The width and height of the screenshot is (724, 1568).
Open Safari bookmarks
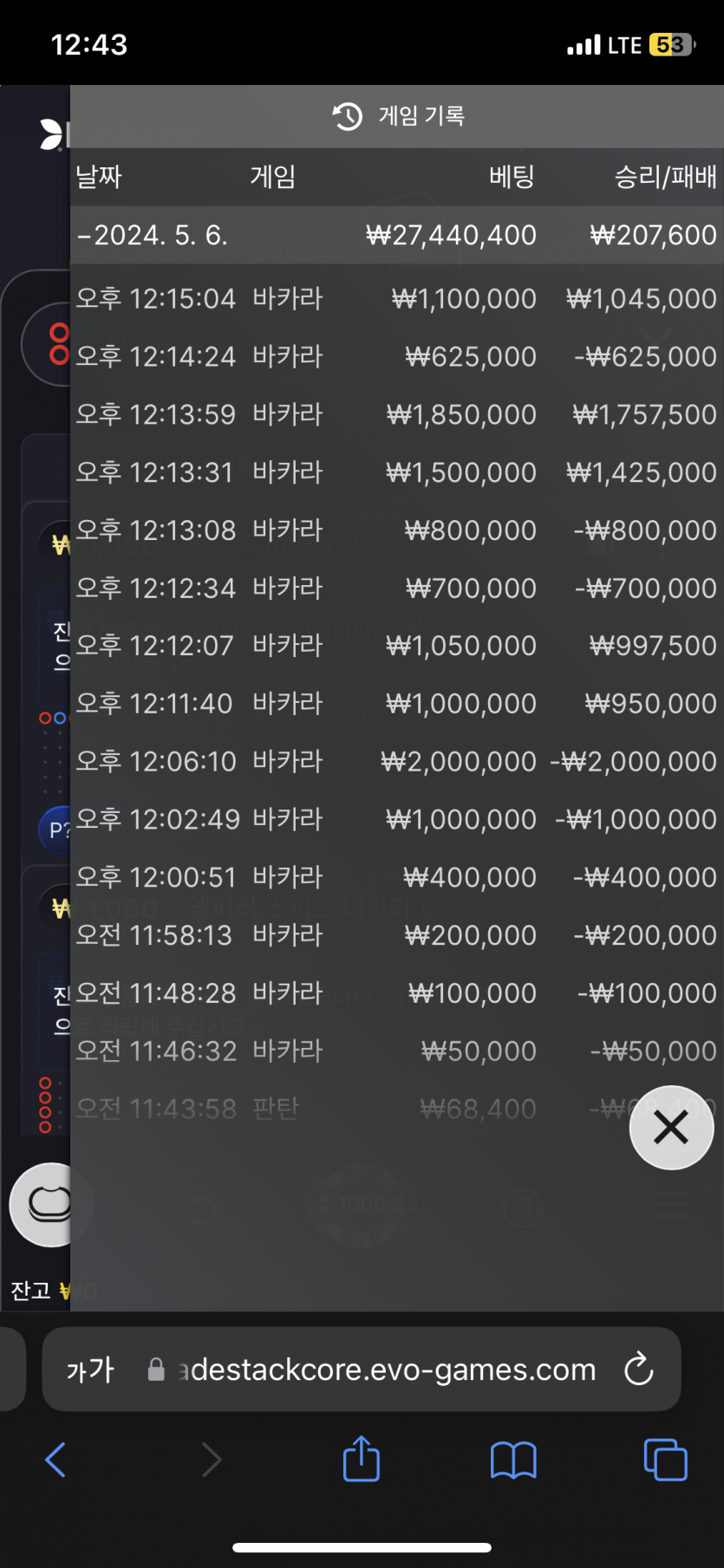(513, 1460)
